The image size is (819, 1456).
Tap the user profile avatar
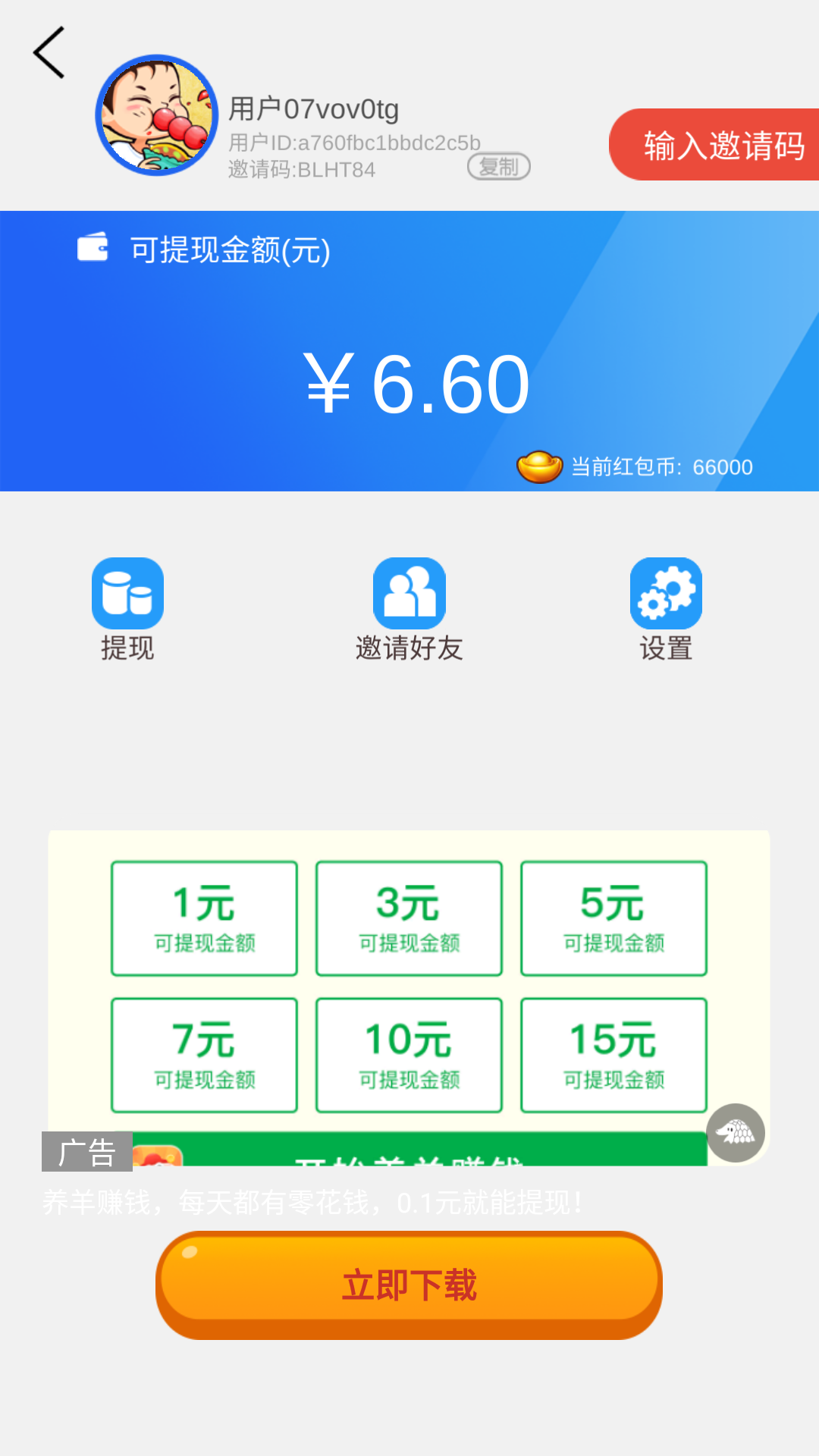pos(157,115)
